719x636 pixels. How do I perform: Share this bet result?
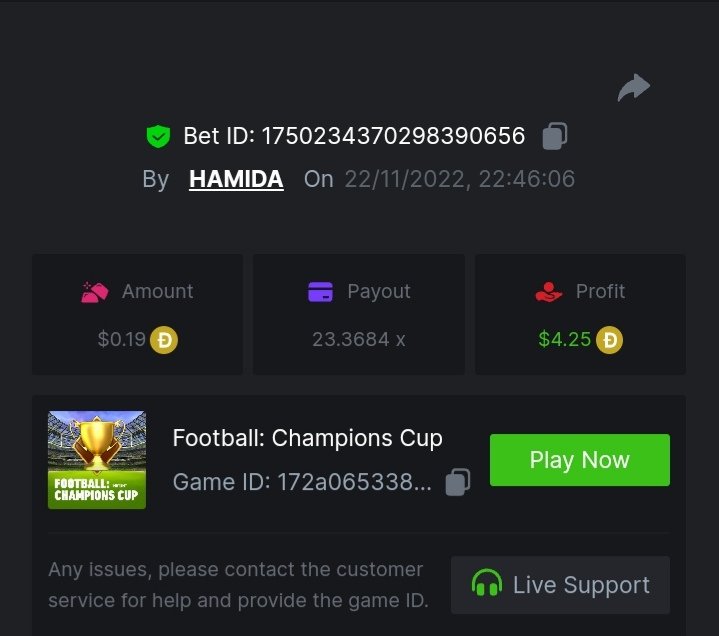coord(633,88)
